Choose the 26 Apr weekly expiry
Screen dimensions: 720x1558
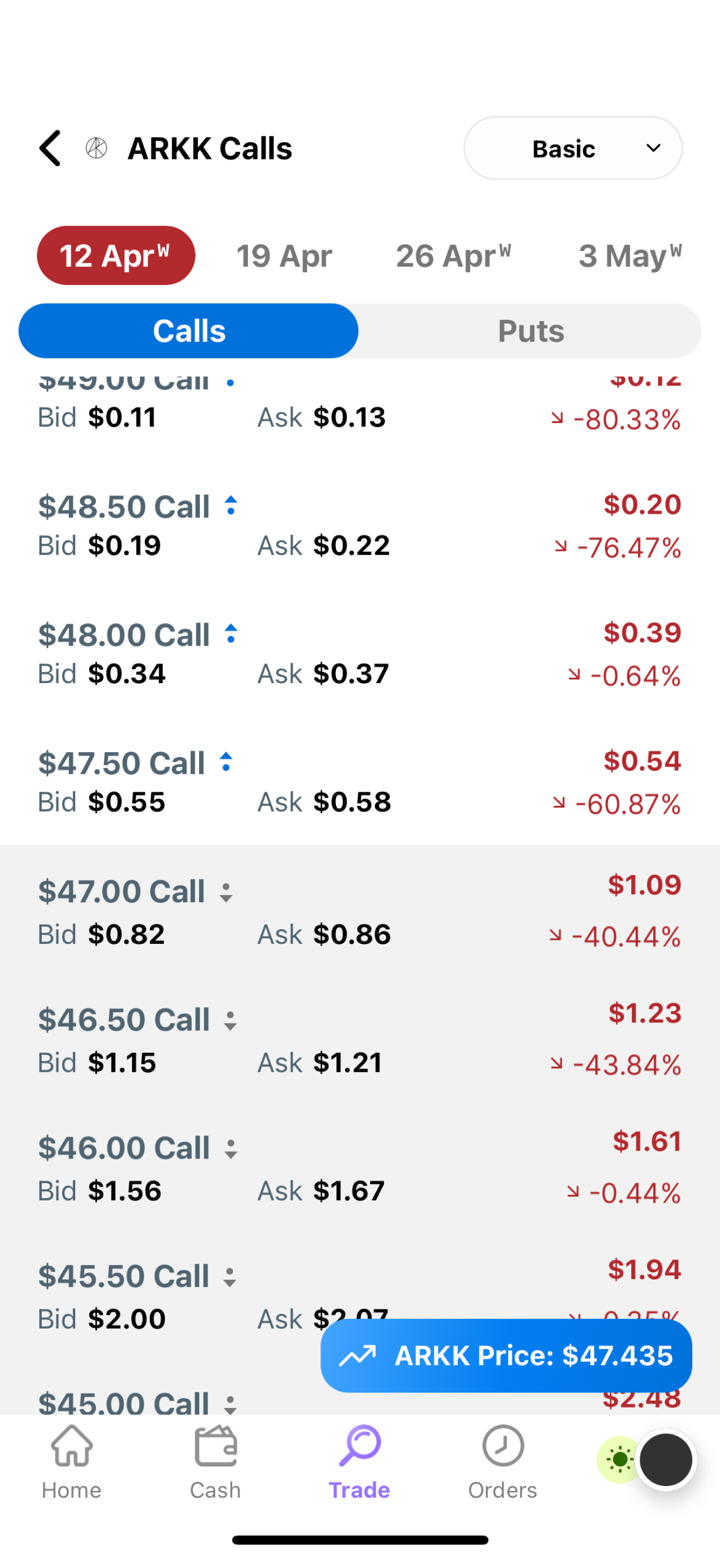click(x=453, y=256)
